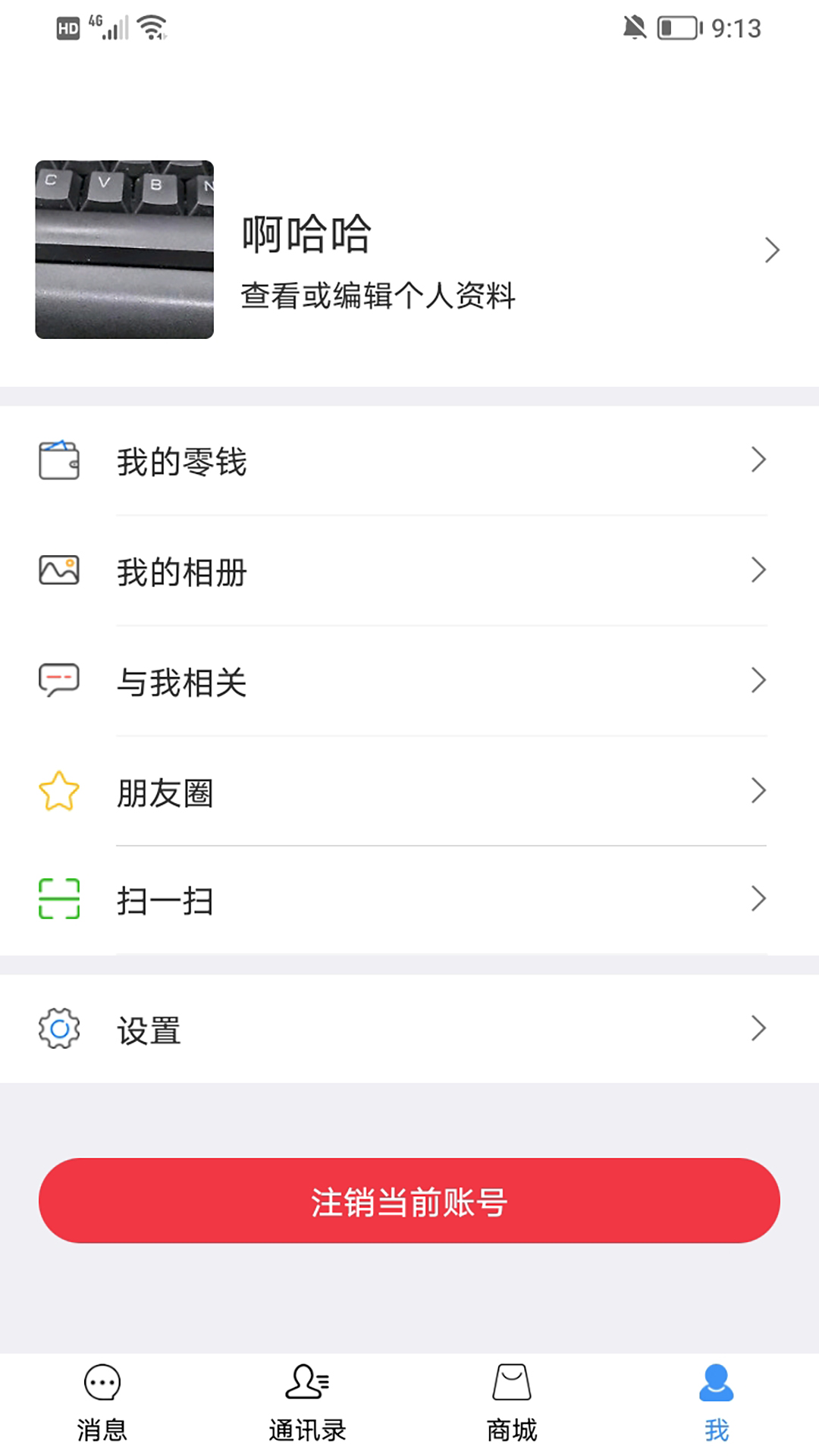Select the green scan icon for 扫一扫

(58, 899)
